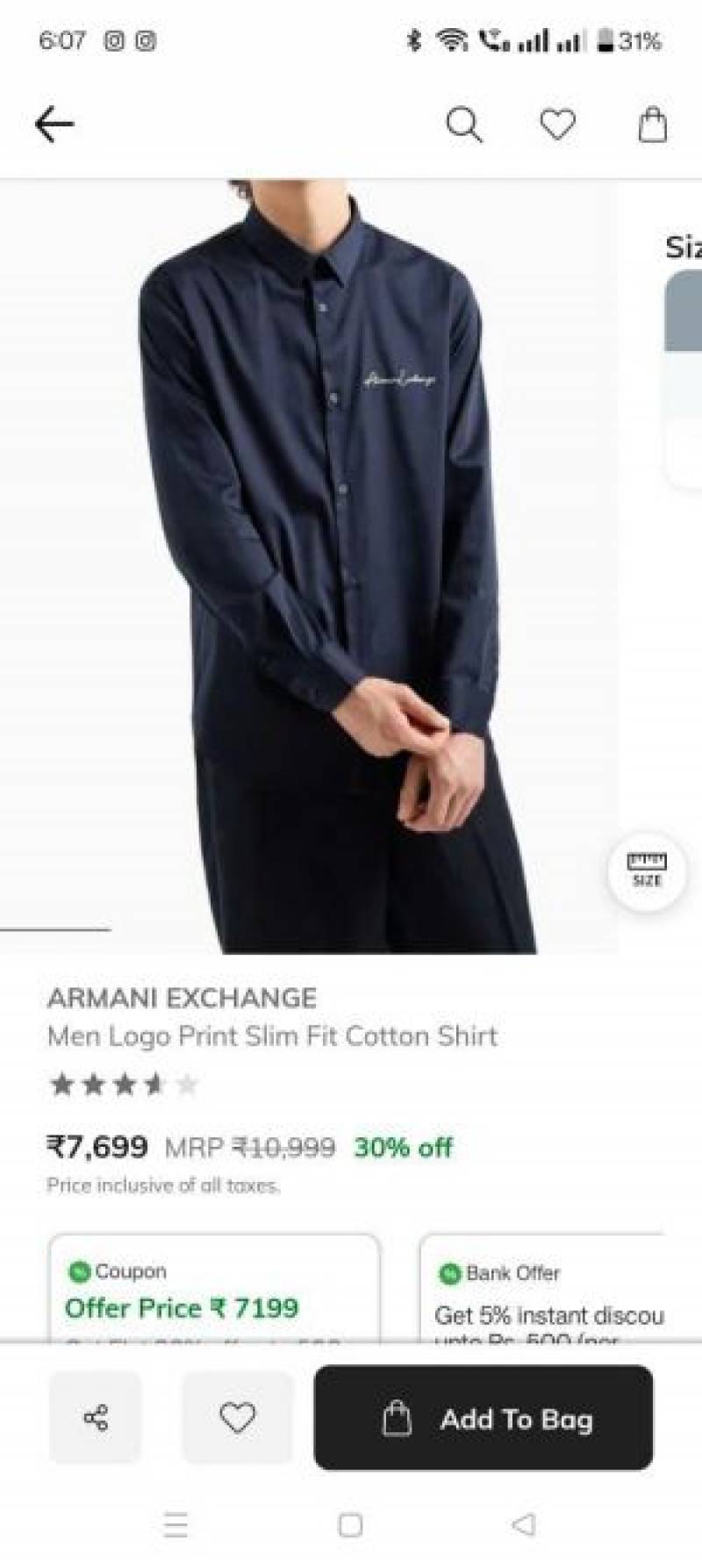Viewport: 702px width, 1568px height.
Task: Open the wishlist heart in top bar
Action: click(x=557, y=125)
